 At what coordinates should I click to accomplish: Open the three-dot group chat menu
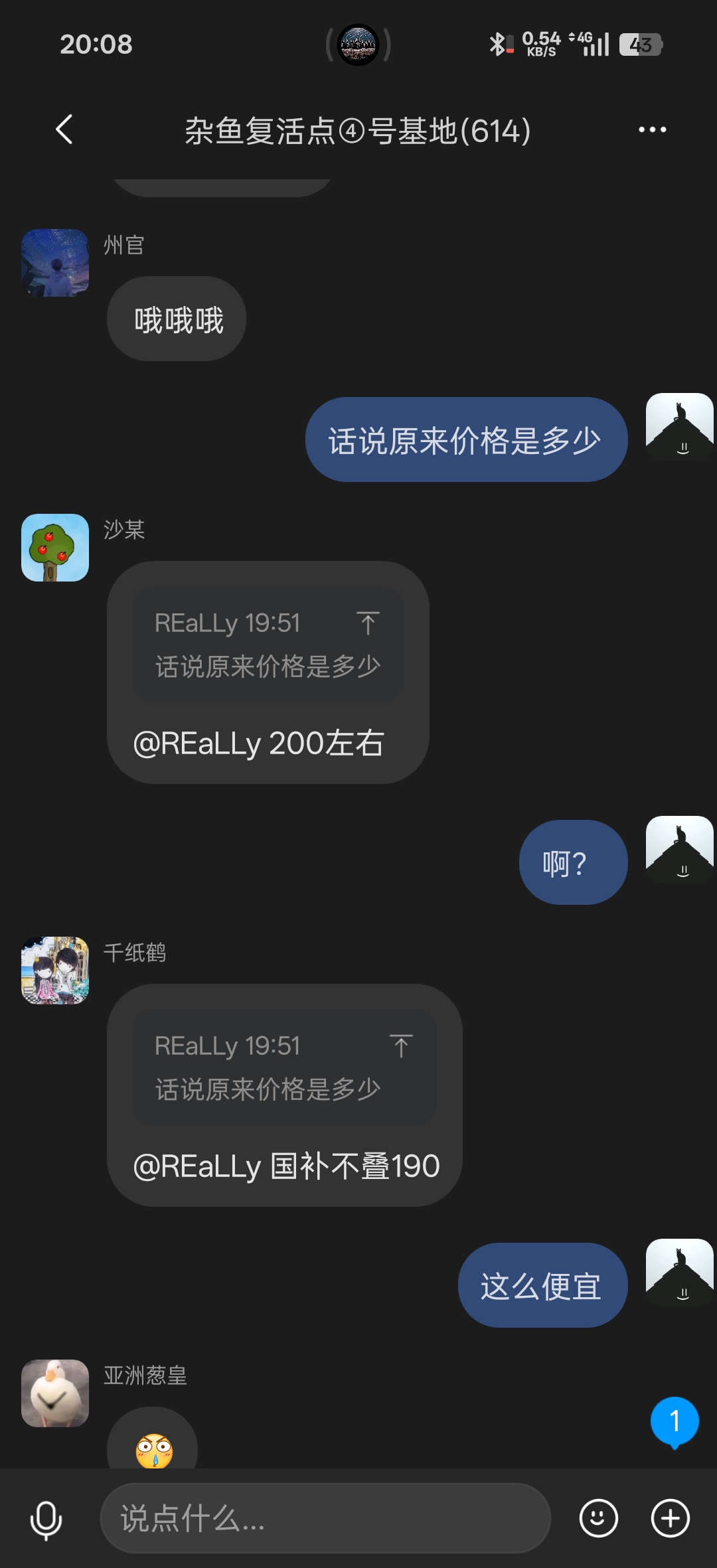pyautogui.click(x=652, y=129)
